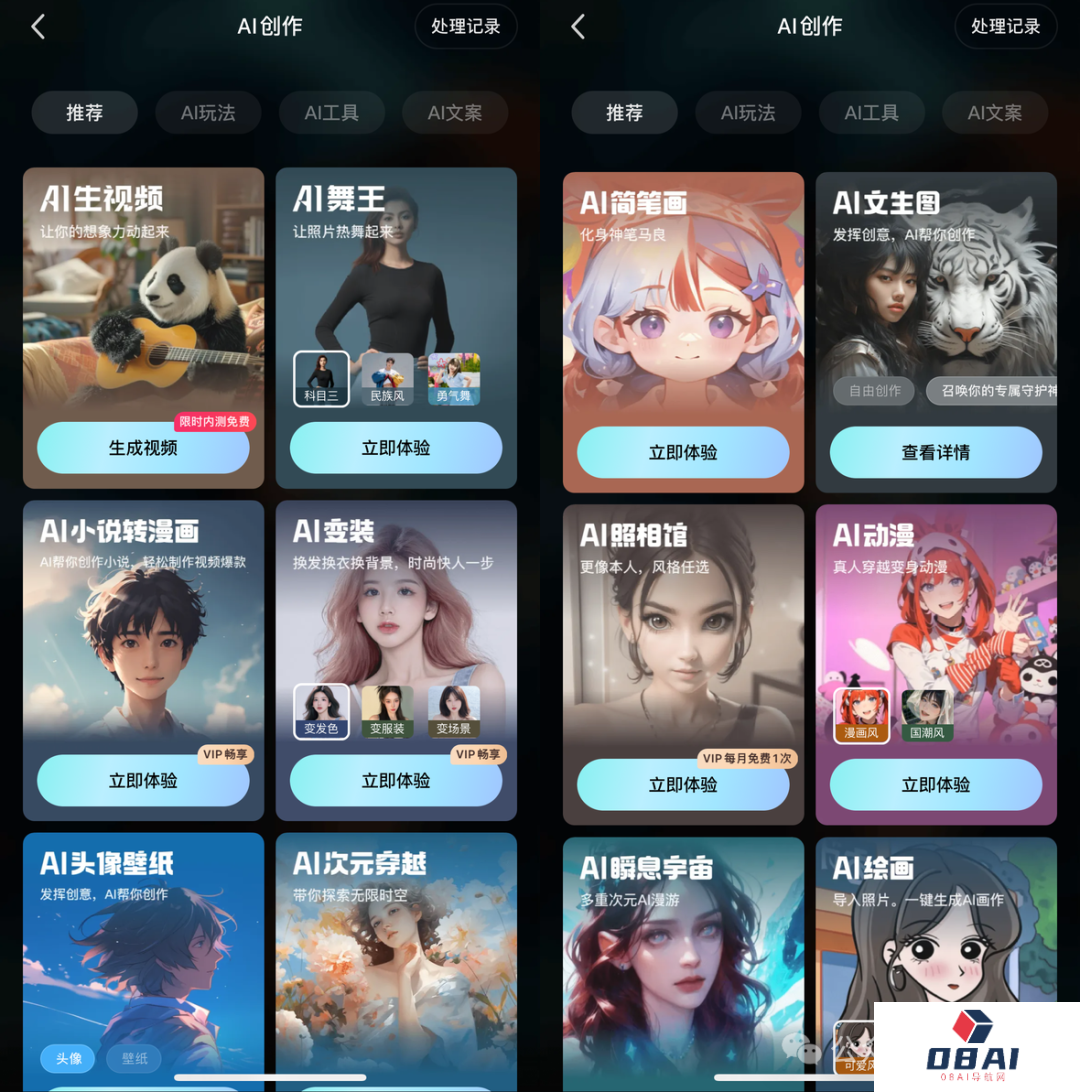Choose 国潮风 style in AI动漫
The width and height of the screenshot is (1080, 1092).
point(927,716)
